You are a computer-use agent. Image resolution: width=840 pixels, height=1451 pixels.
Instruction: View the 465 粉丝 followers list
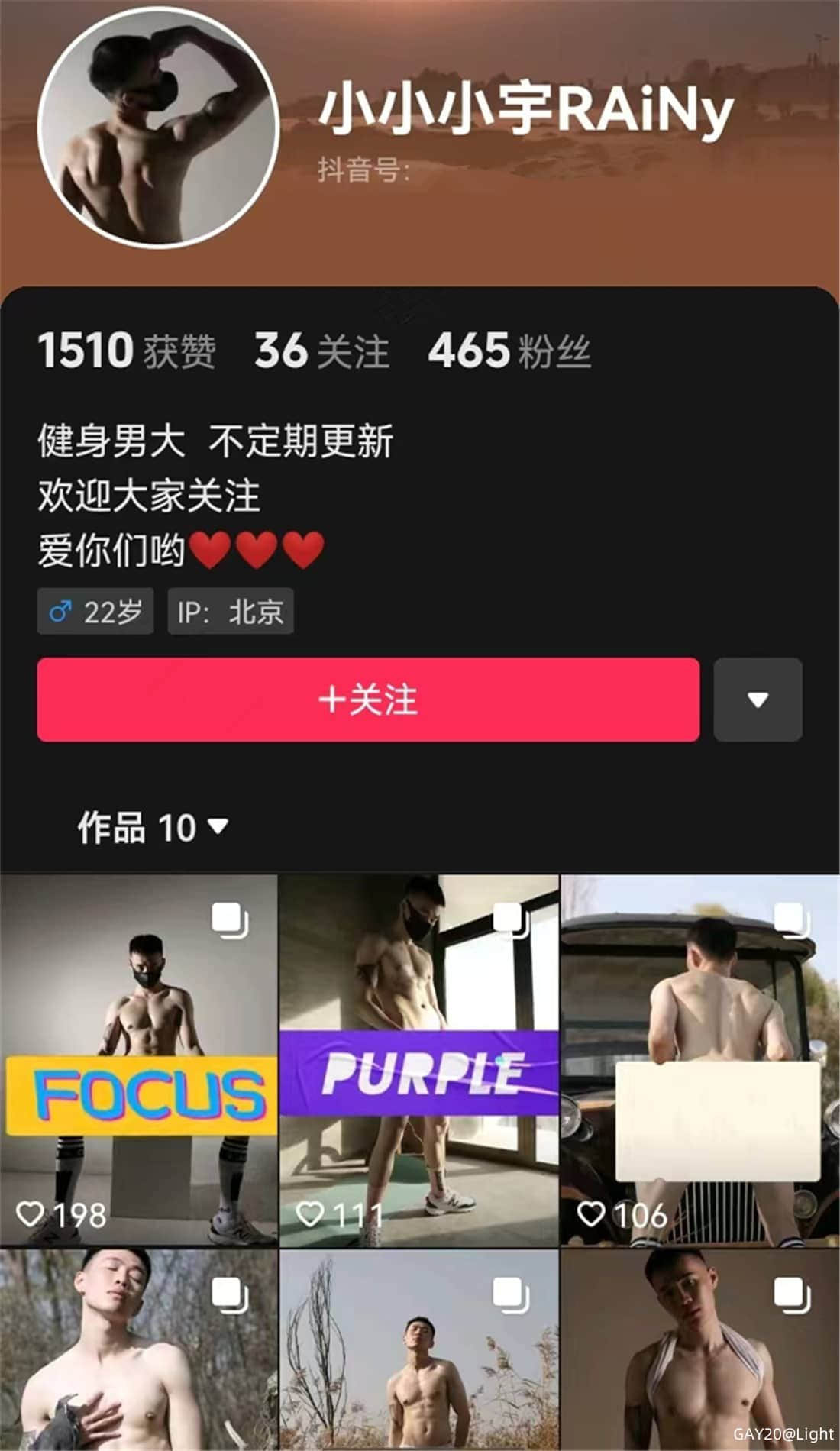(x=509, y=351)
